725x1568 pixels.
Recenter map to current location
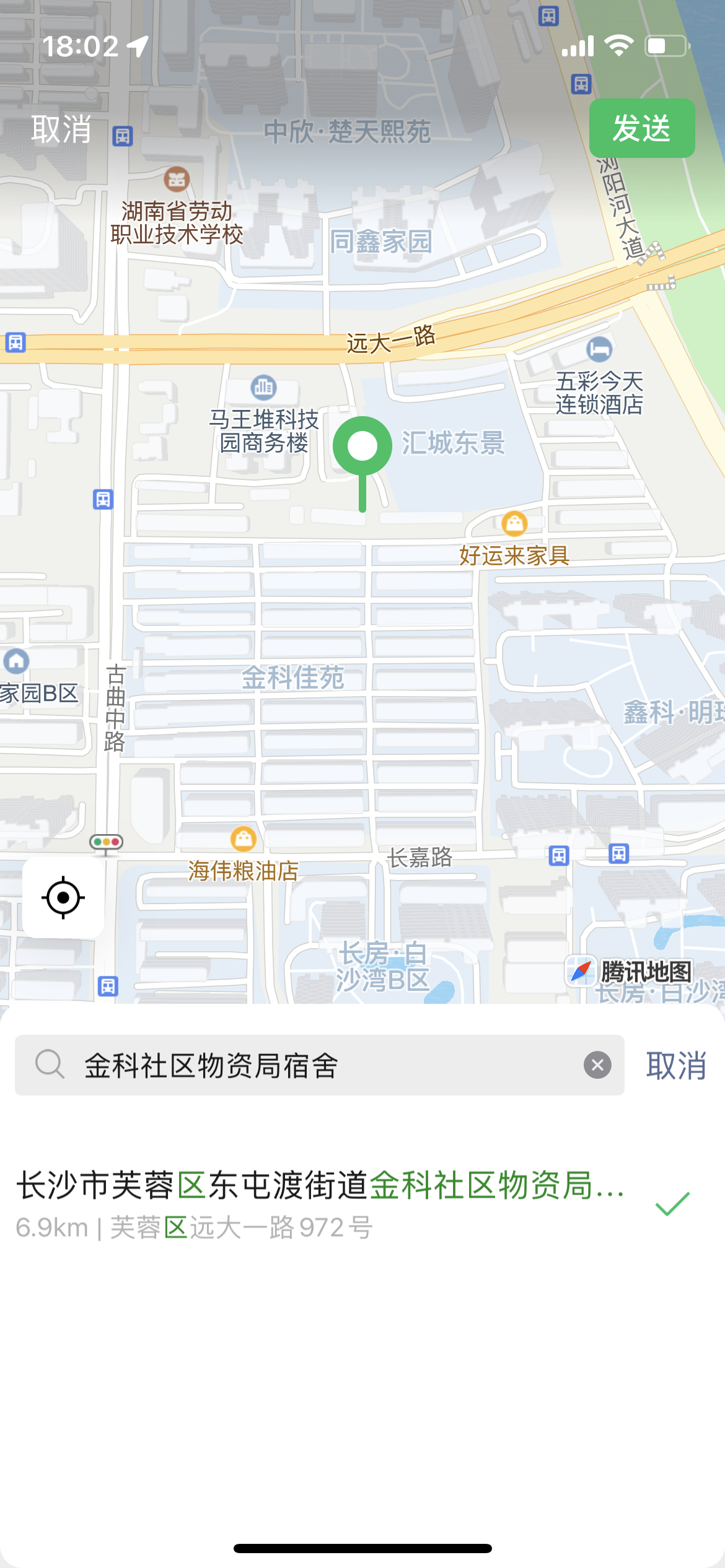coord(63,897)
